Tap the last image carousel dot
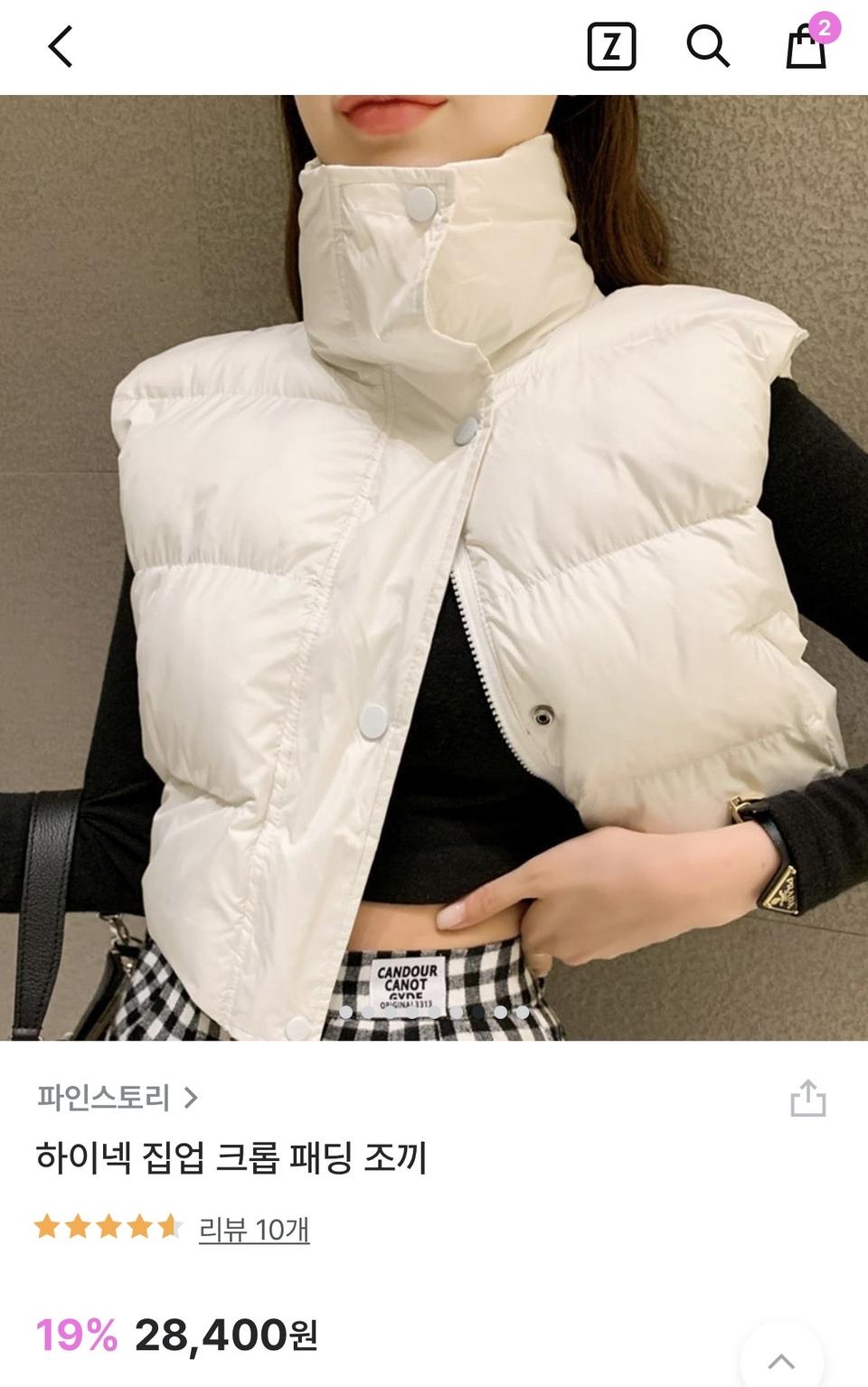The height and width of the screenshot is (1387, 868). point(523,1013)
